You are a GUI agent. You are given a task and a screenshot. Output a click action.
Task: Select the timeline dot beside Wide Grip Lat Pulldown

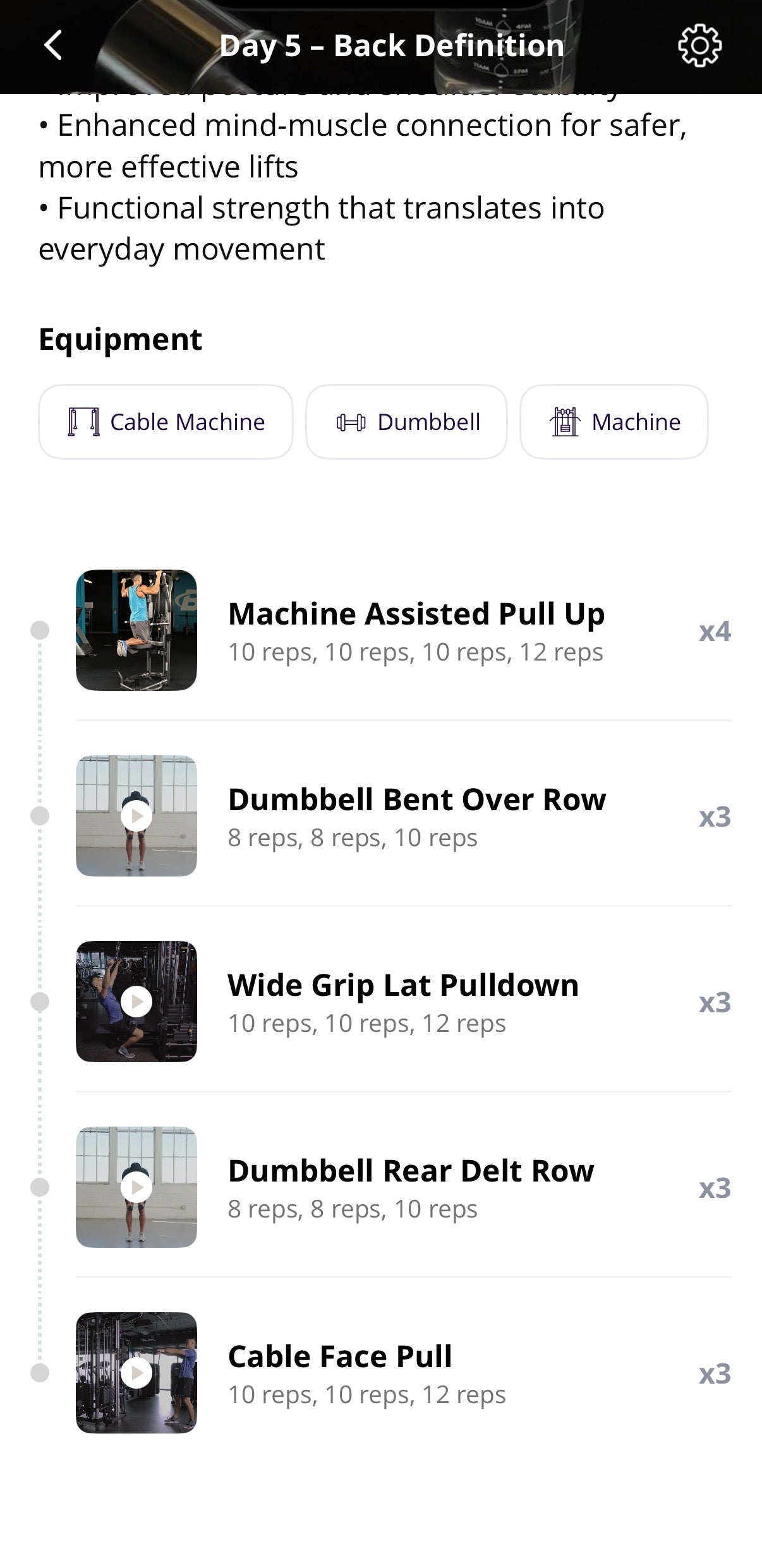click(x=40, y=1000)
